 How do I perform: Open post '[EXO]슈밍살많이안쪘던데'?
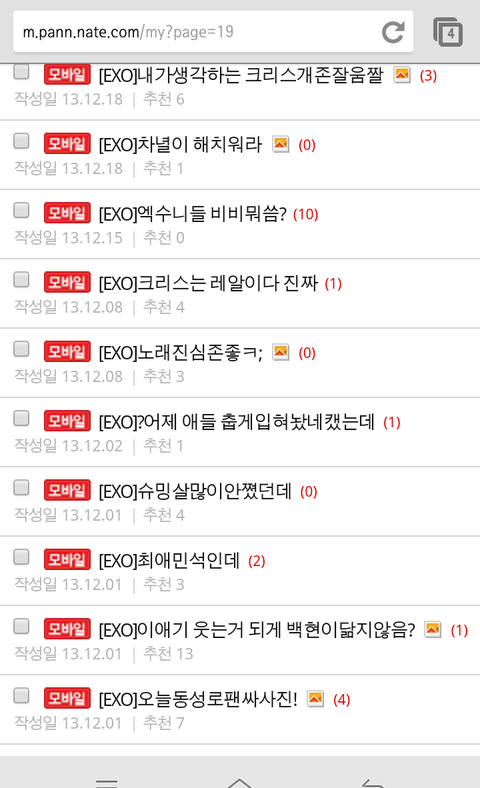click(195, 491)
